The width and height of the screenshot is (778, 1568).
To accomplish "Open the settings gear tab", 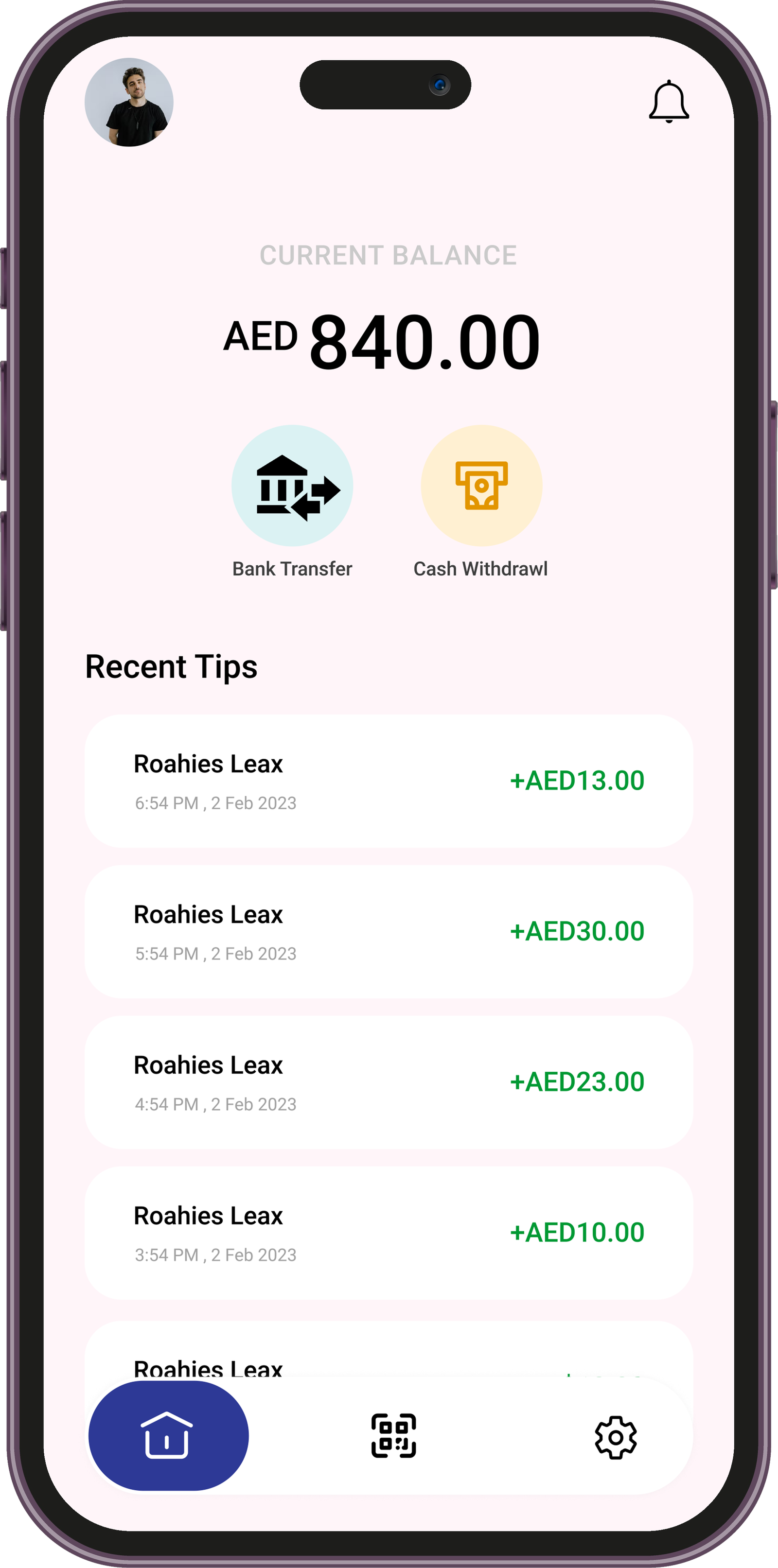I will 616,1436.
